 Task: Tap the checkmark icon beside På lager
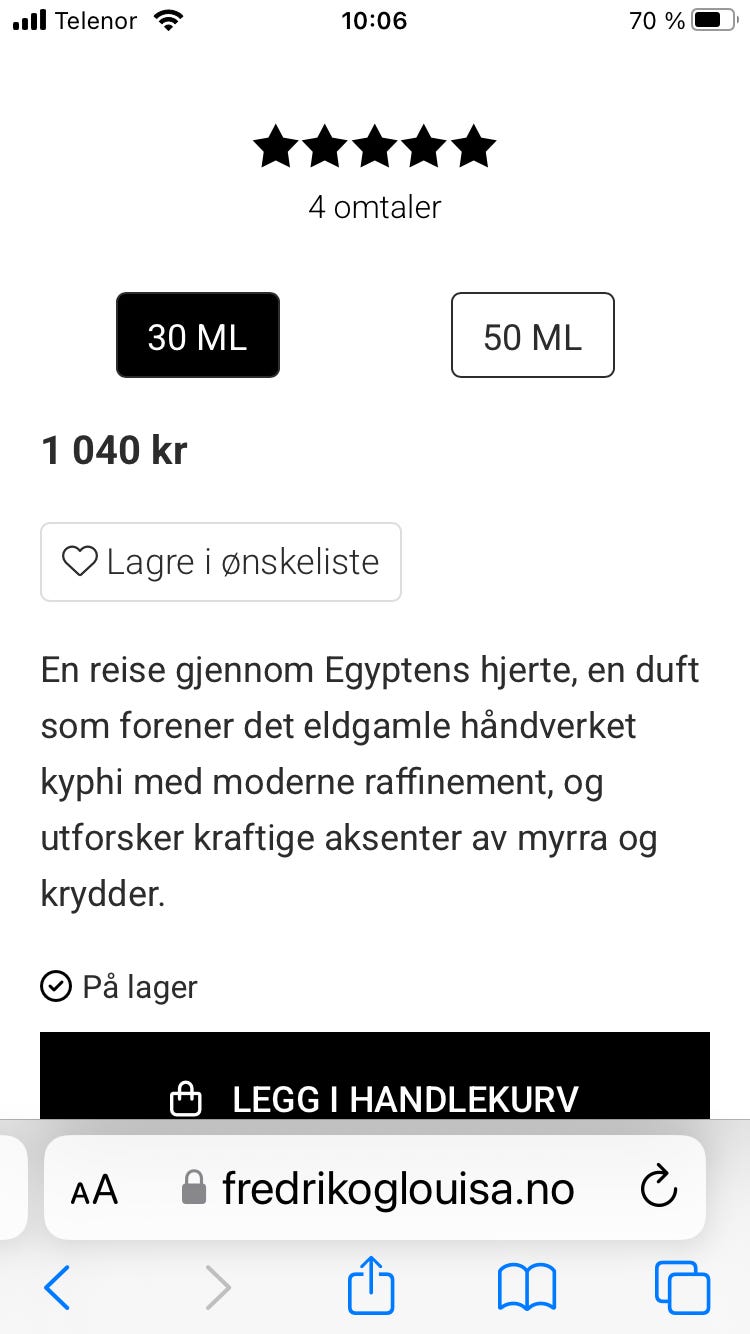[56, 987]
